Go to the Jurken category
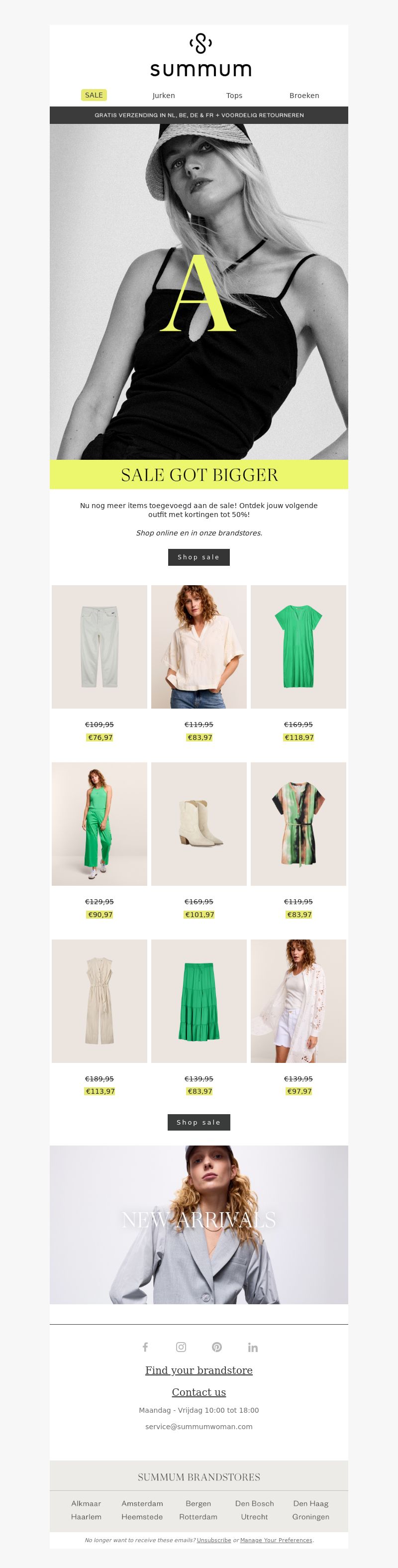398x1568 pixels. click(163, 96)
